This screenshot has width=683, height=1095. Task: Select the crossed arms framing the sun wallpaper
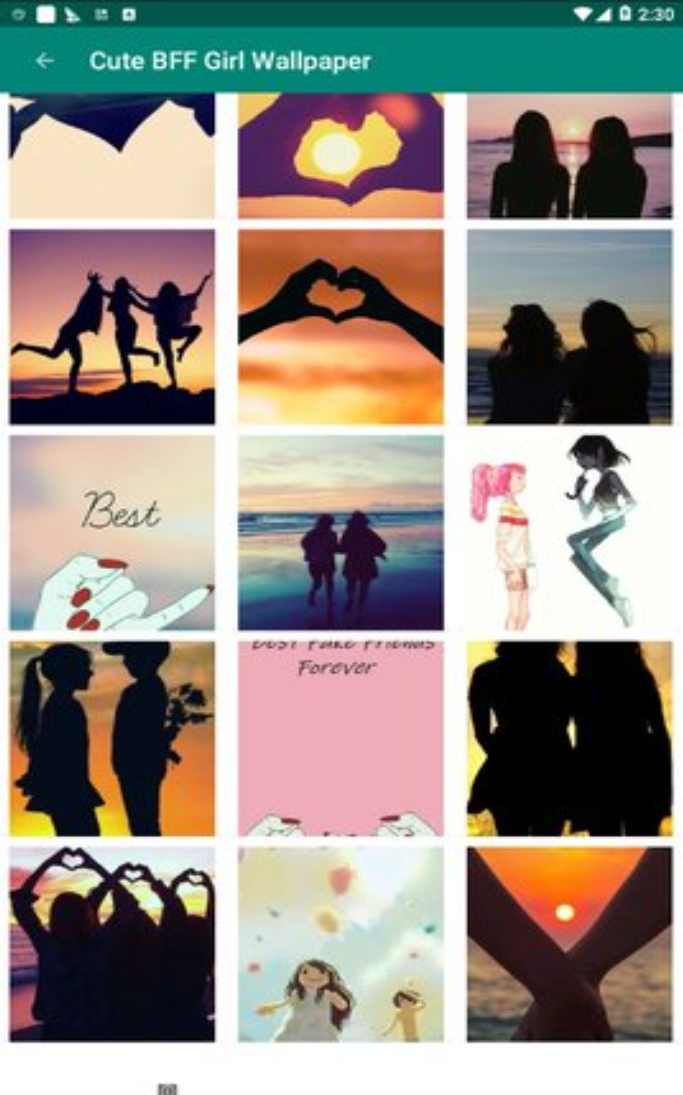click(x=569, y=944)
